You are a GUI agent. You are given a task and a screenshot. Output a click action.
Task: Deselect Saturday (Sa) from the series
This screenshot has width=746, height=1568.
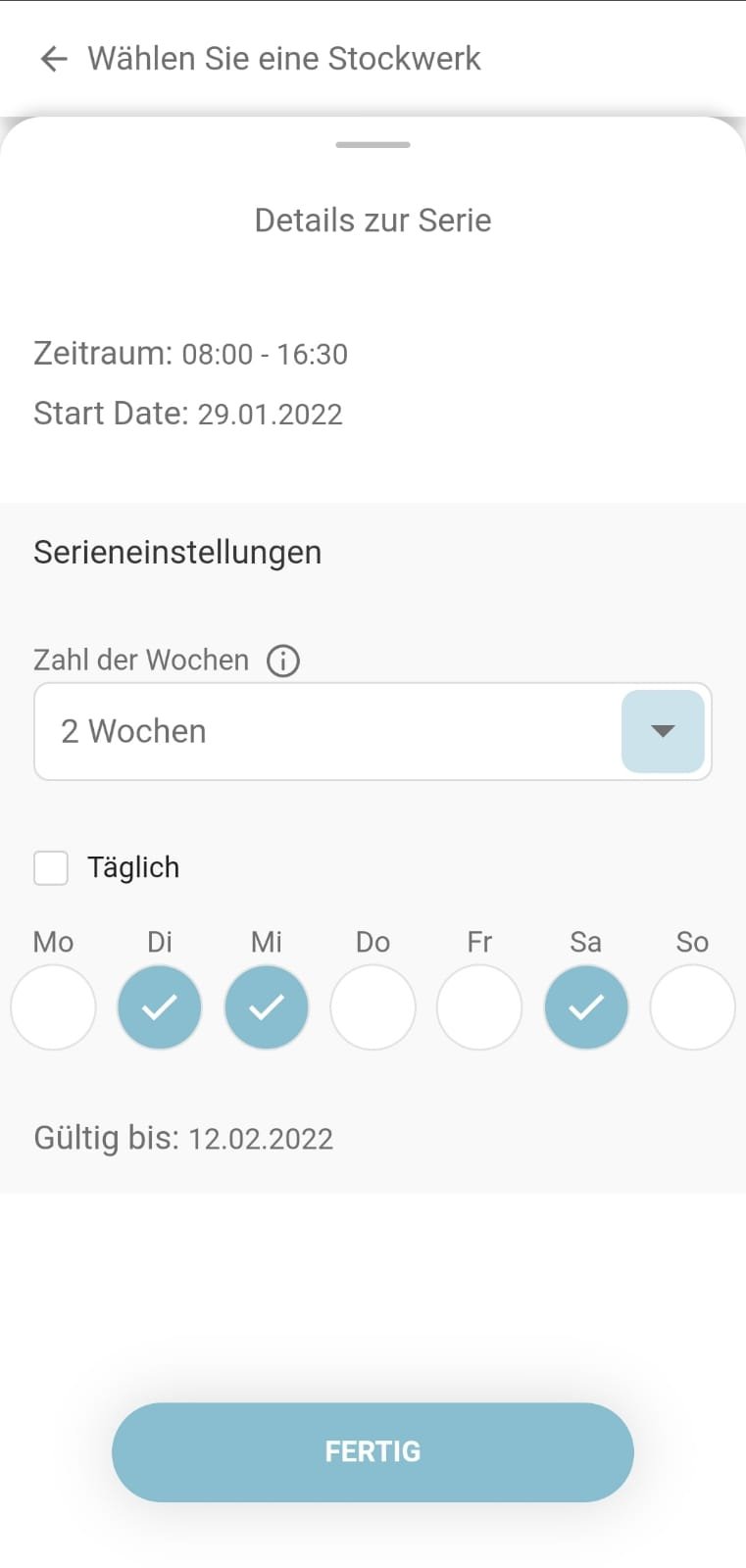[586, 1007]
